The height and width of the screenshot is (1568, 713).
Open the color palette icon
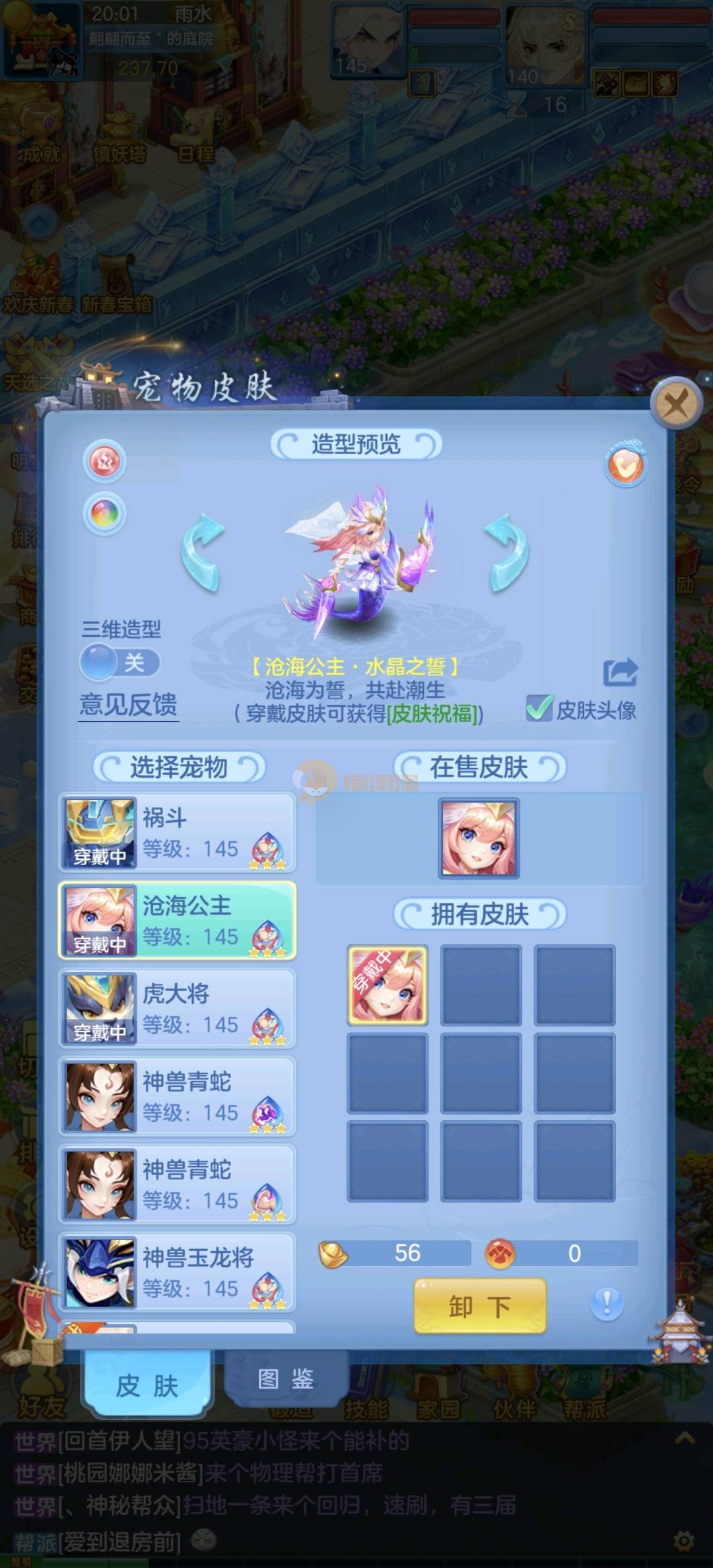pyautogui.click(x=104, y=513)
